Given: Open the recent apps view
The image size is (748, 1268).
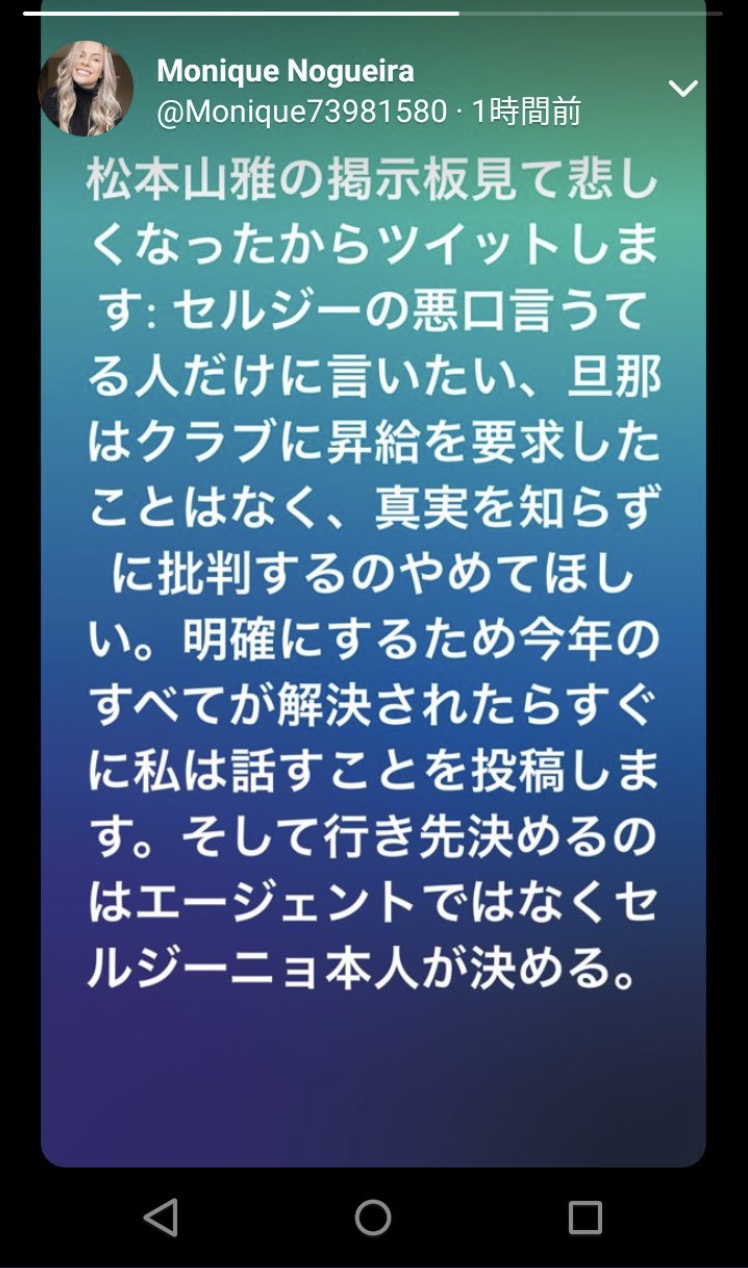Looking at the screenshot, I should pos(585,1217).
